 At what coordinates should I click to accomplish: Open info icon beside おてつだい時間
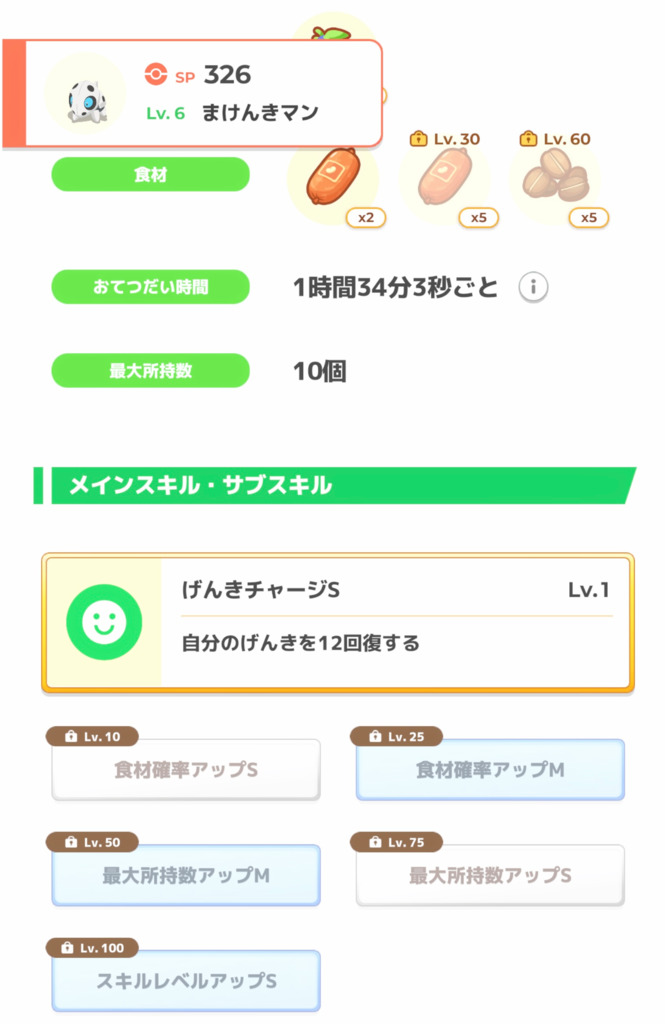[533, 288]
